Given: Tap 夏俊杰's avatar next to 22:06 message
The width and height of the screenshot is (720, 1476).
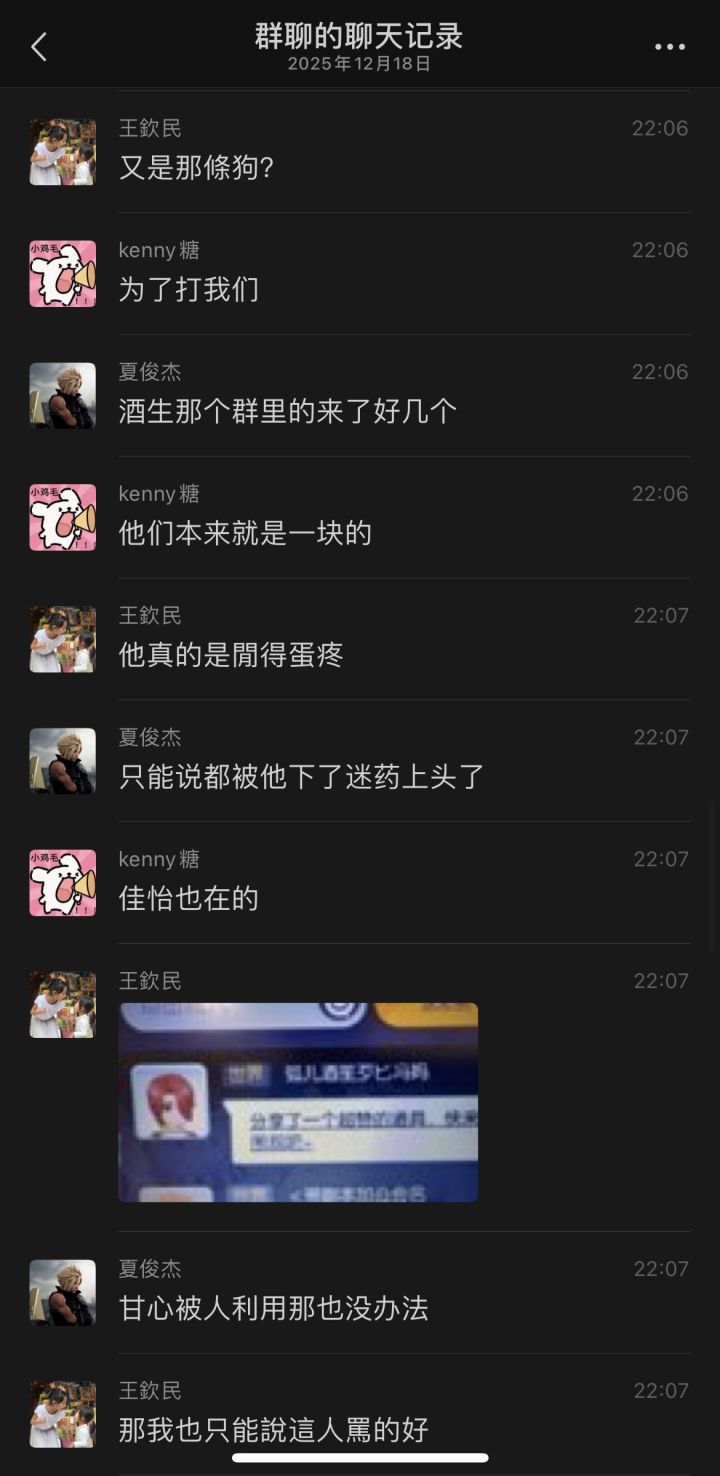Looking at the screenshot, I should click(62, 395).
